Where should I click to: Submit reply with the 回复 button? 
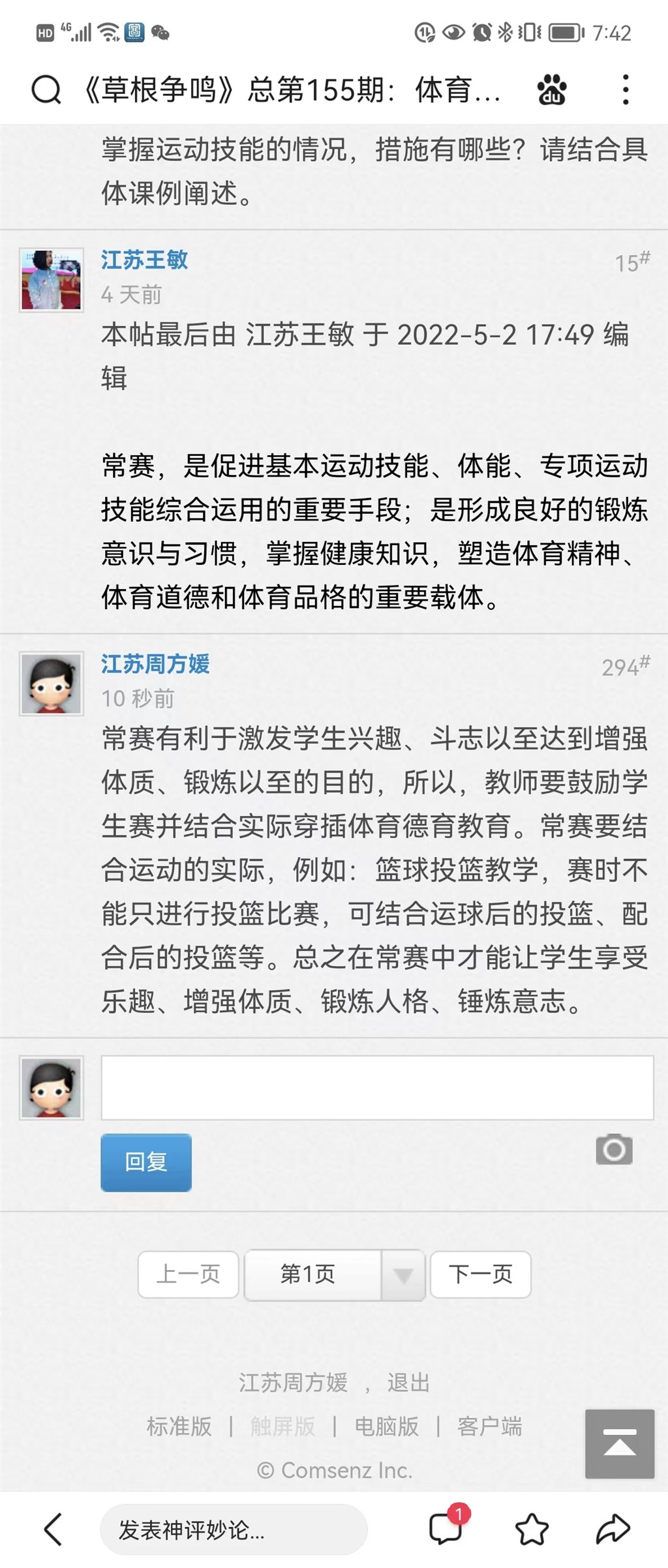coord(146,1162)
